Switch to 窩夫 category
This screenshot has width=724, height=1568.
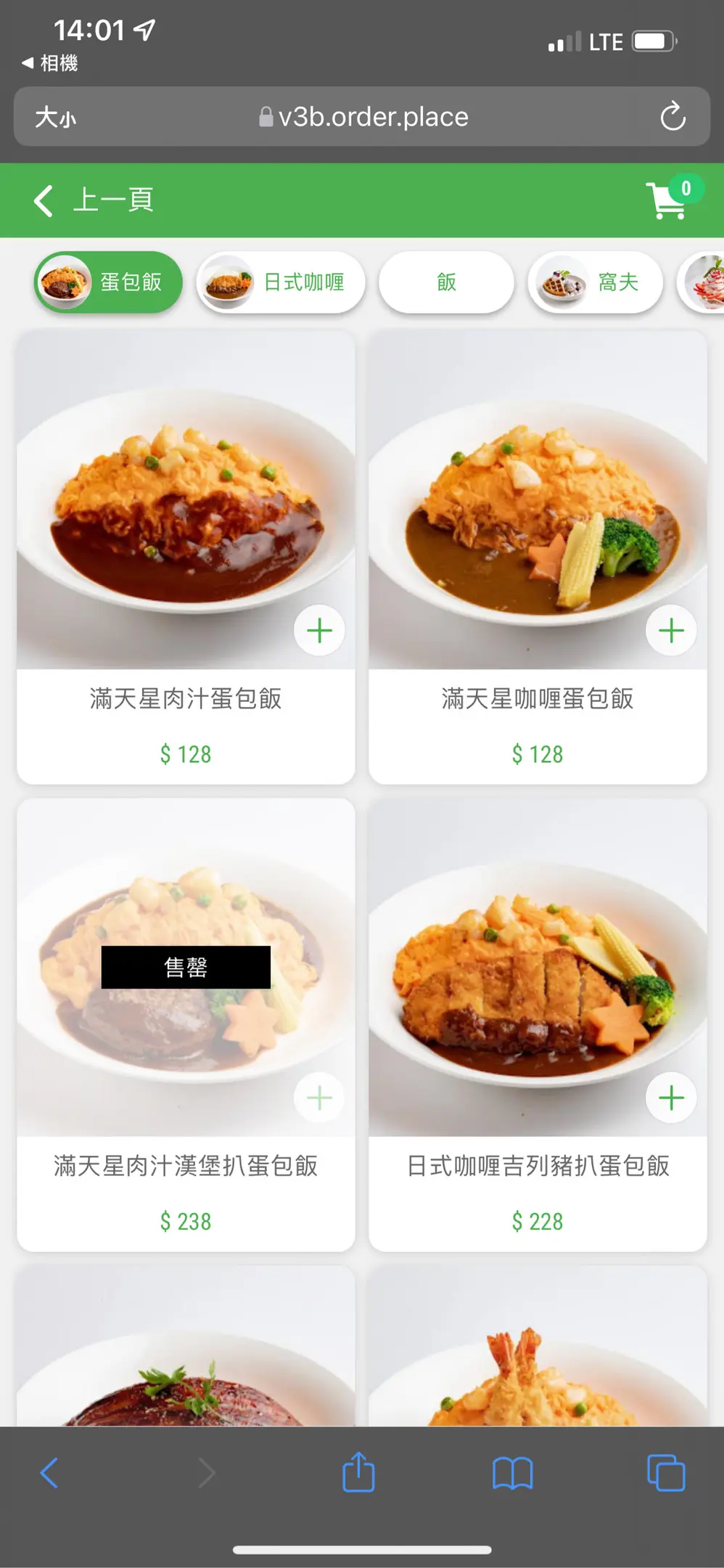click(595, 282)
